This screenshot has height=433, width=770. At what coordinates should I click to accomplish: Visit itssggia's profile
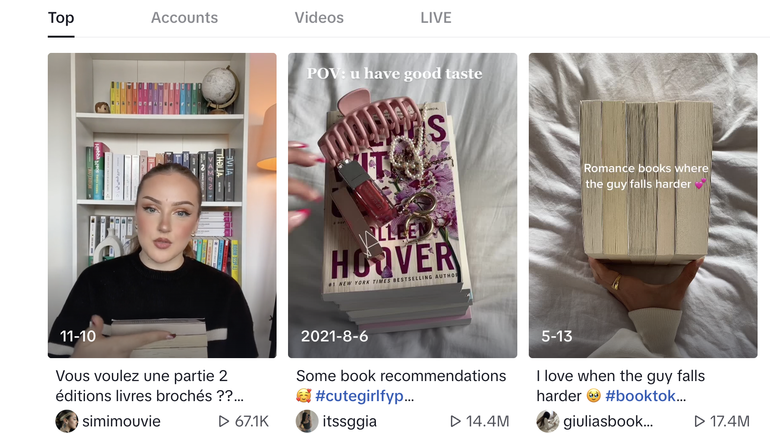pyautogui.click(x=349, y=421)
